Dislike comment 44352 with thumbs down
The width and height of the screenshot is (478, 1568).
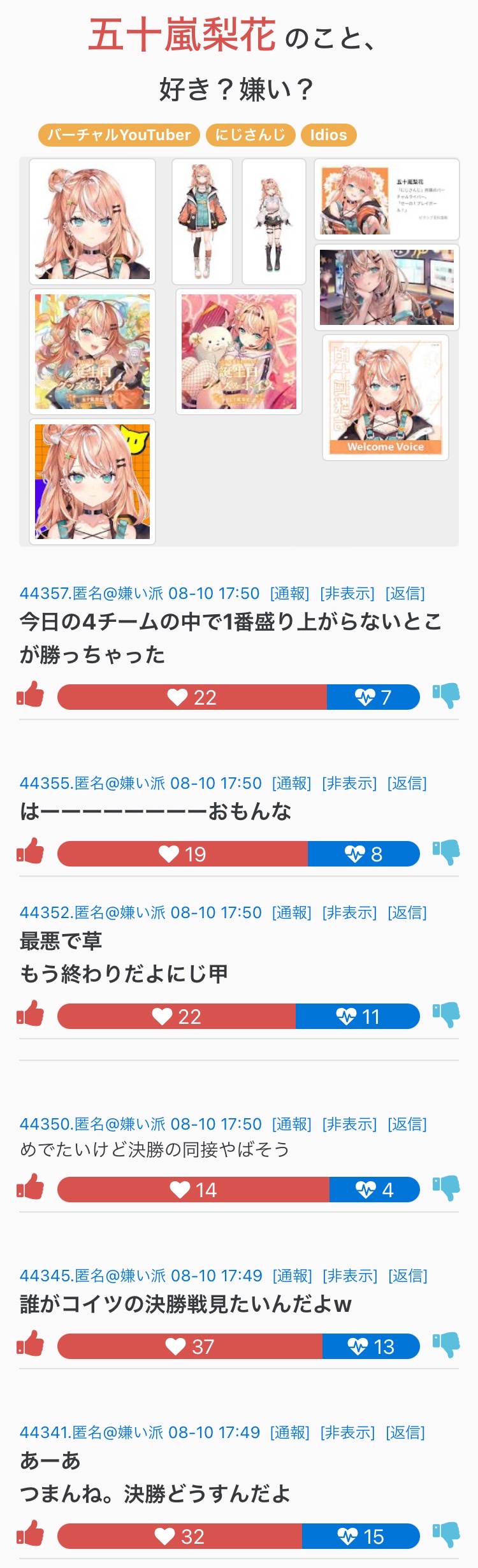pyautogui.click(x=446, y=1015)
